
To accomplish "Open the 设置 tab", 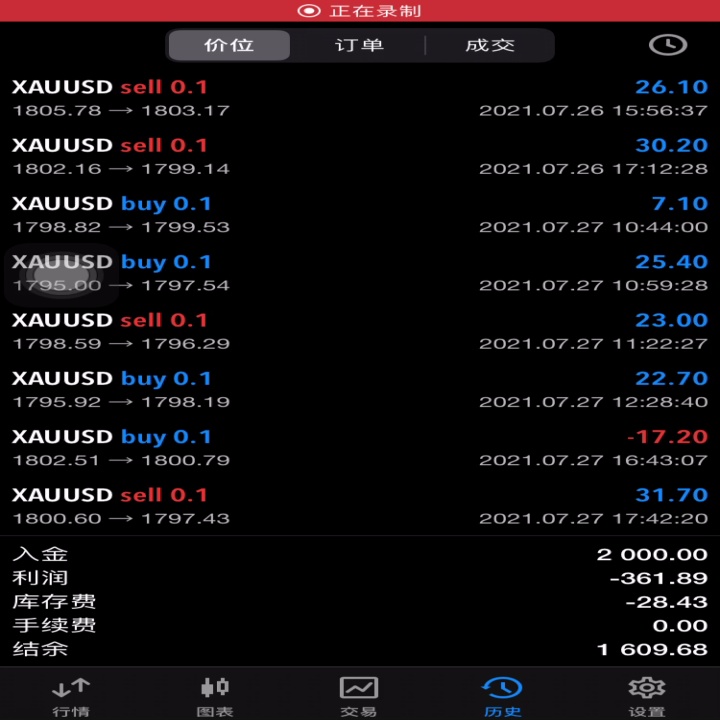I will (647, 696).
